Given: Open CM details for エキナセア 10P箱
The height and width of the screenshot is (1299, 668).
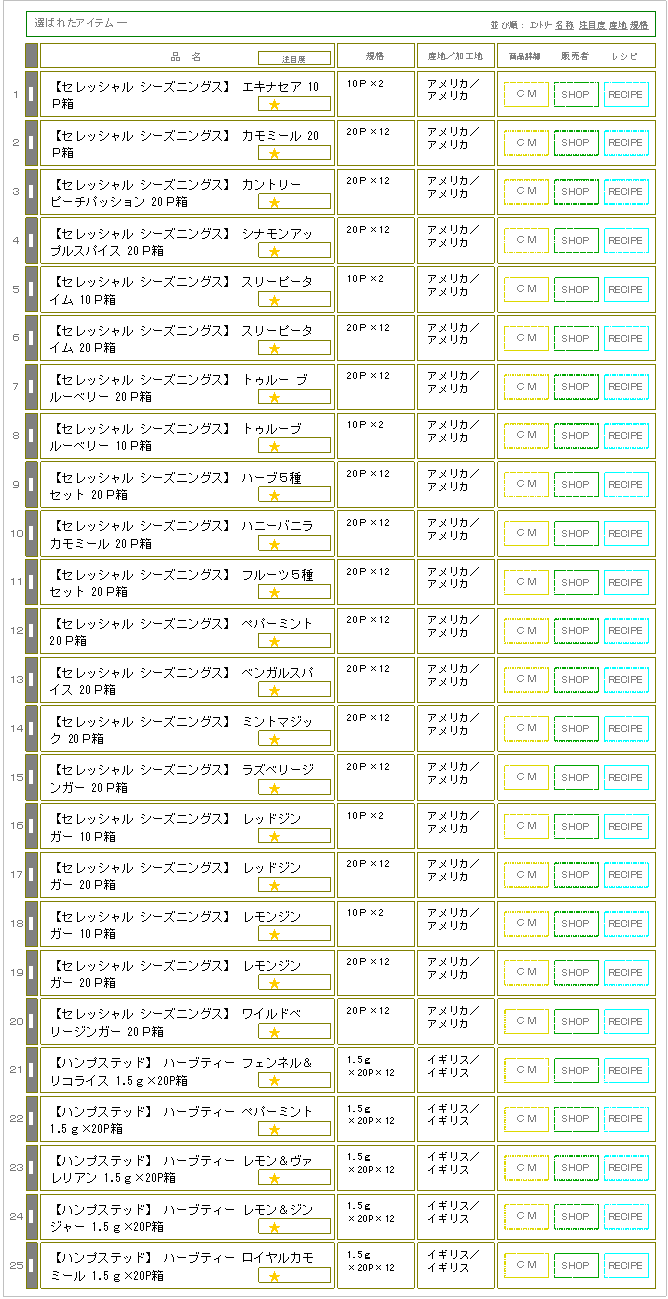Looking at the screenshot, I should [526, 94].
